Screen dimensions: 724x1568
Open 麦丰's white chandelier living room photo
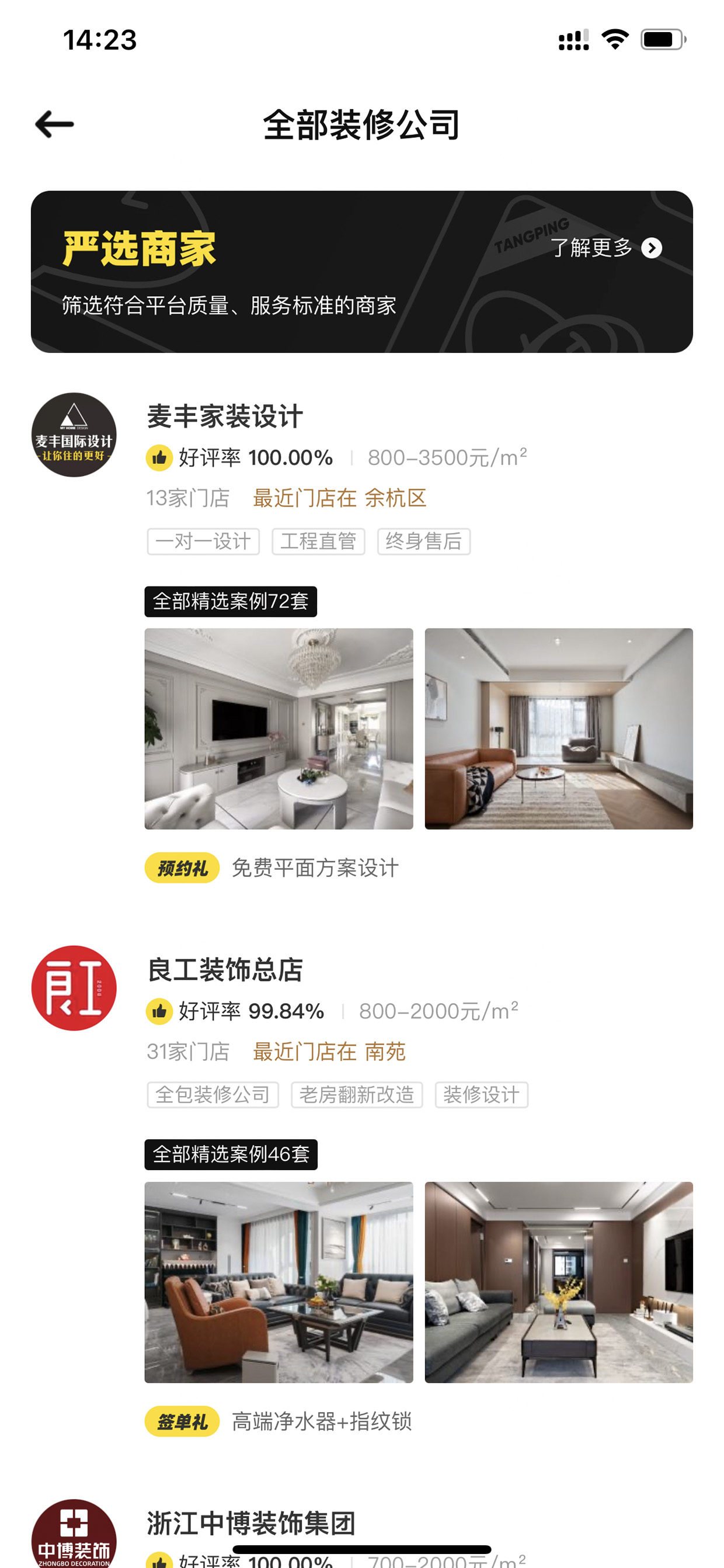click(279, 729)
